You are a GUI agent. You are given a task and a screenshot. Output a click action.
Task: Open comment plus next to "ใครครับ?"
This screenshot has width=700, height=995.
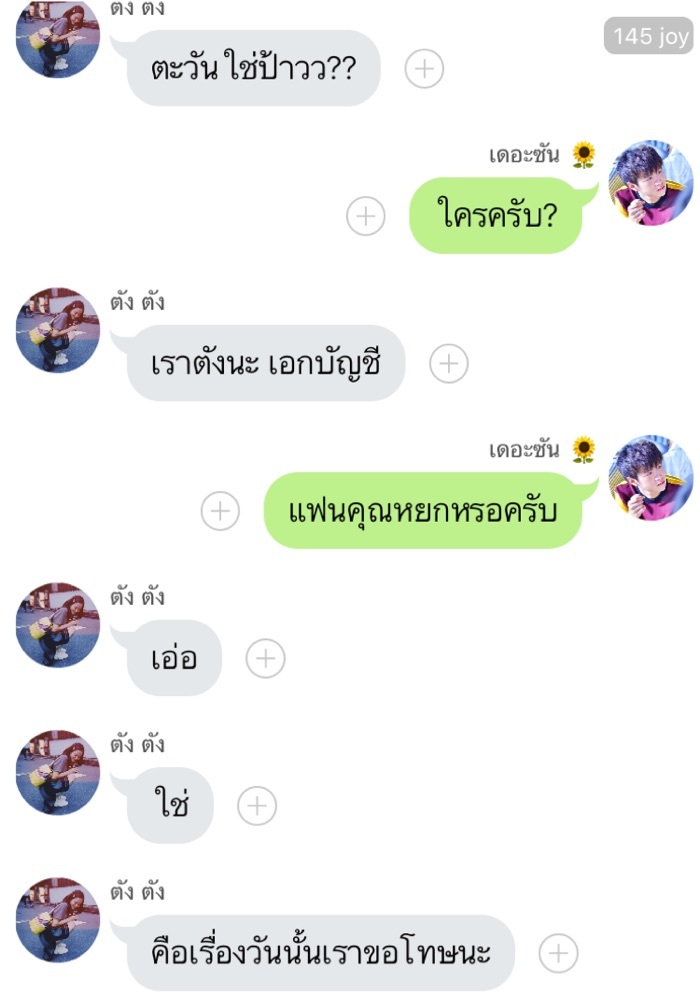365,216
